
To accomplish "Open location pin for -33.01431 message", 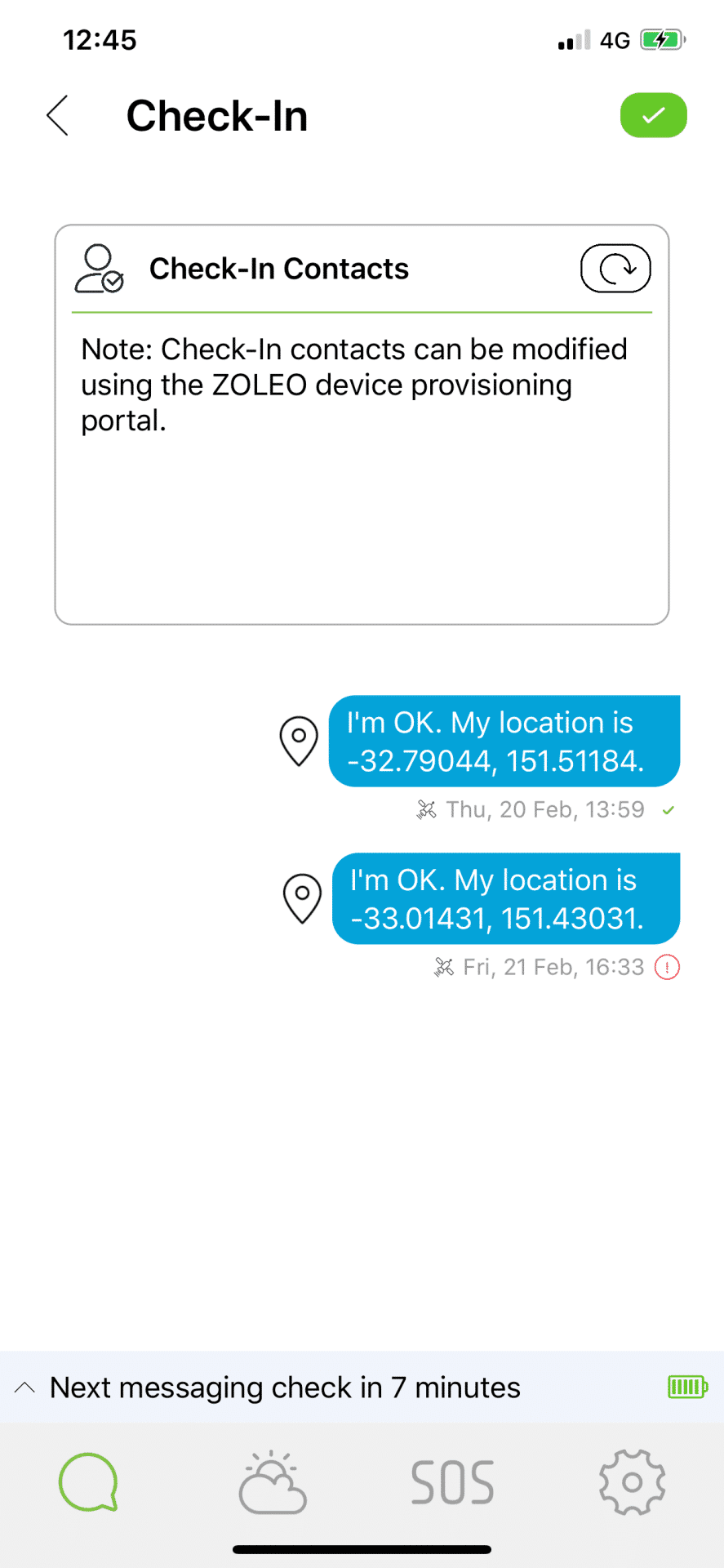I will point(302,898).
